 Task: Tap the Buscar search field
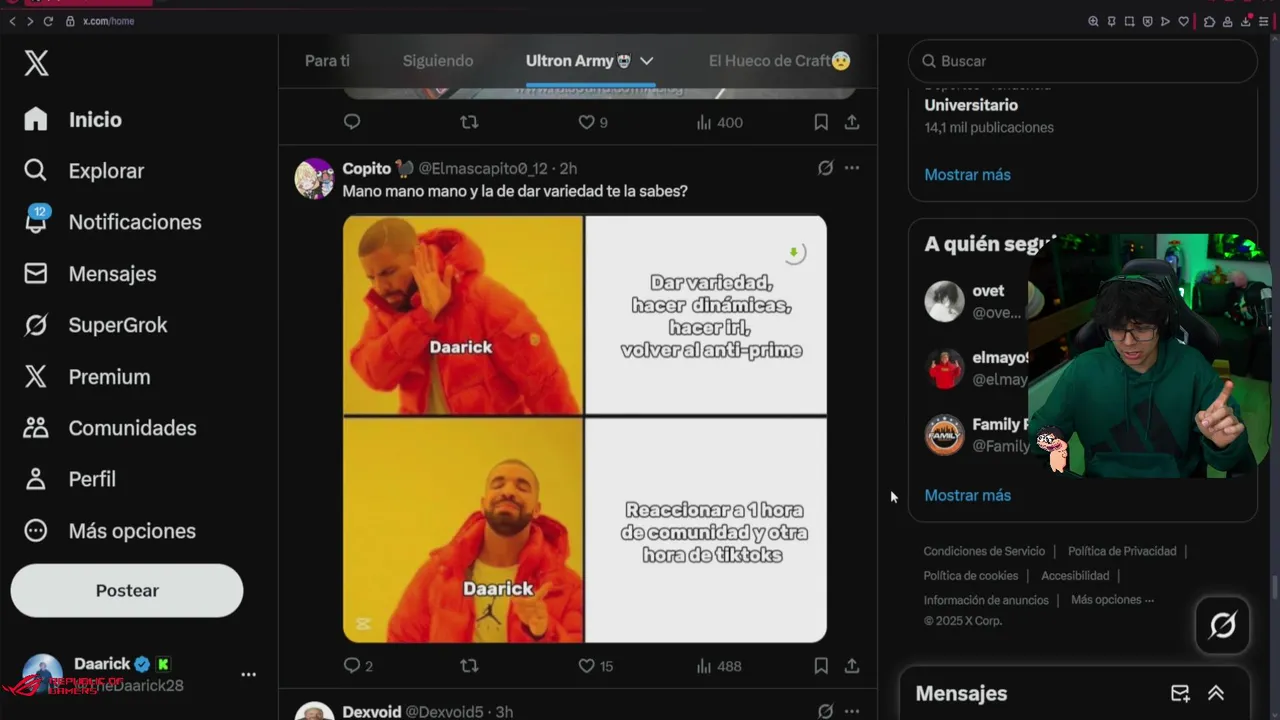coord(1083,61)
